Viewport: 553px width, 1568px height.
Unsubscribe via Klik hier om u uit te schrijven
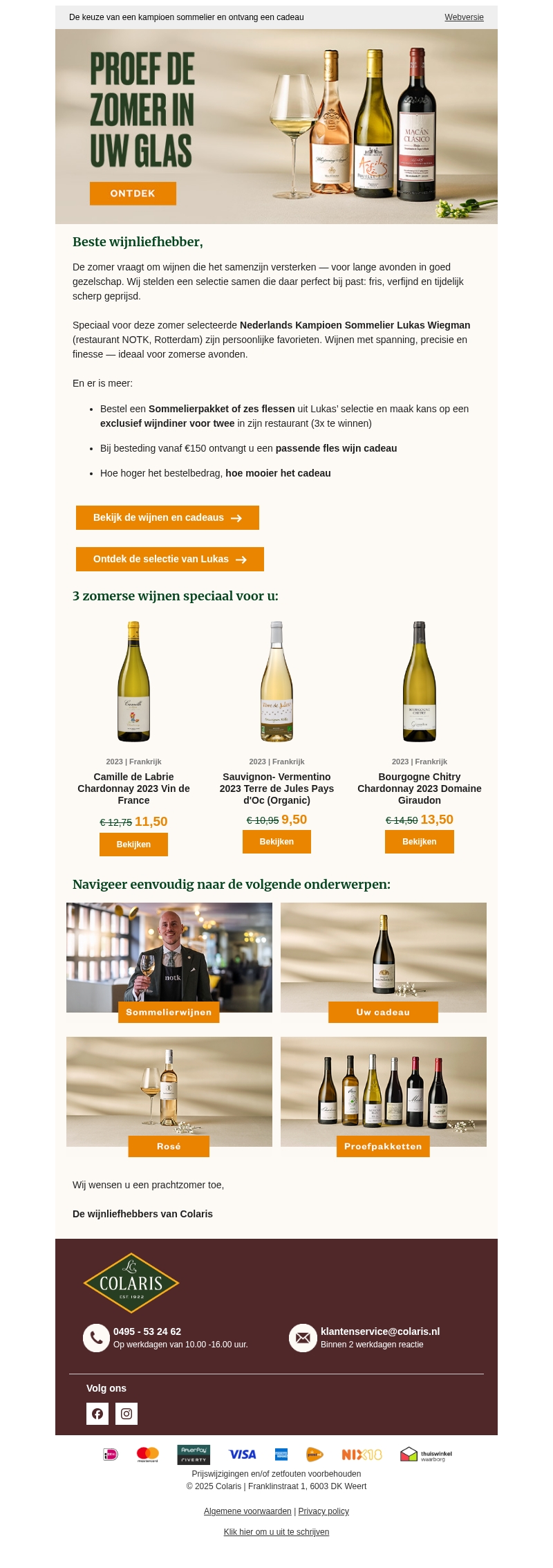point(276,1532)
